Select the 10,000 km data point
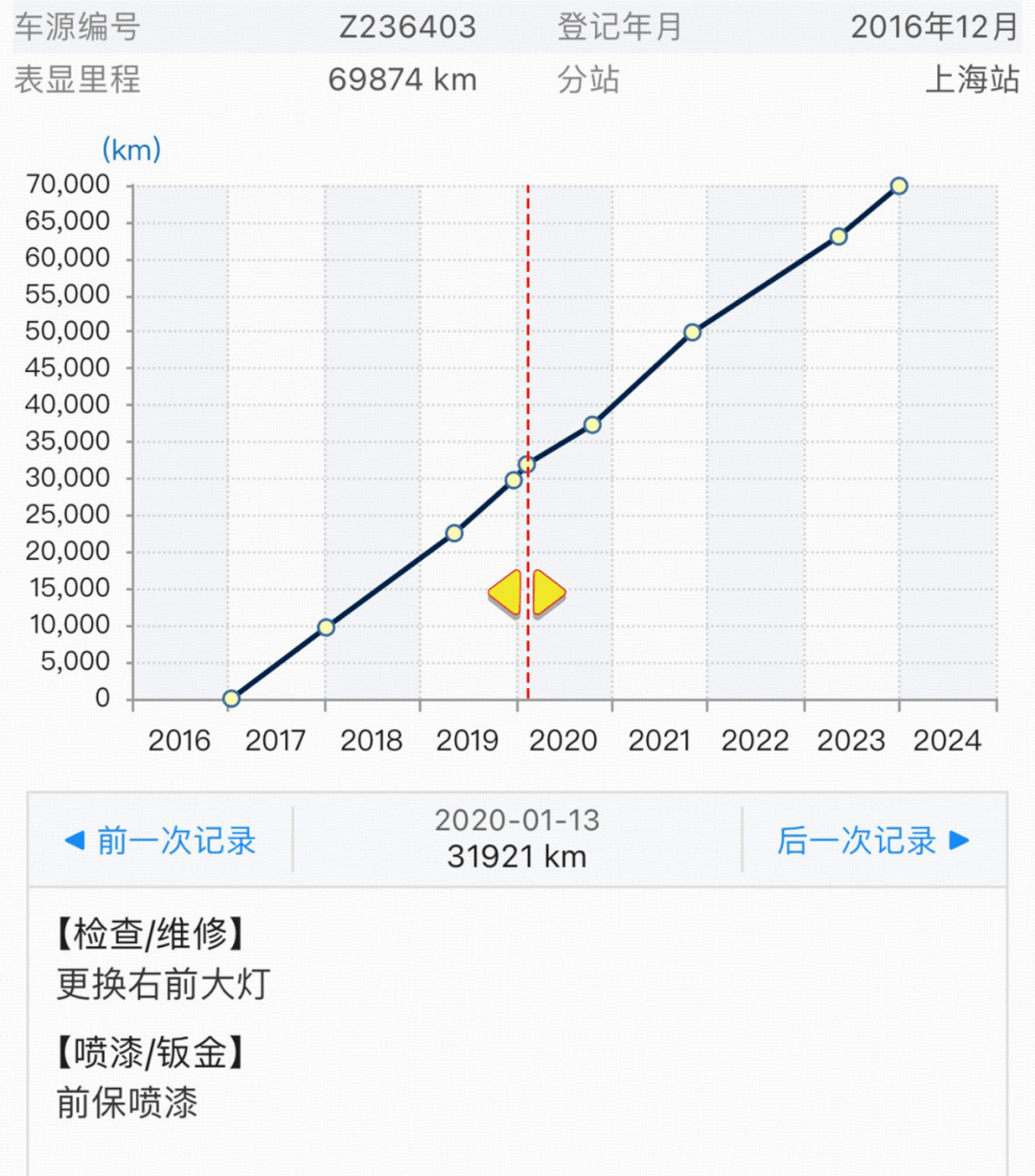 click(x=326, y=627)
